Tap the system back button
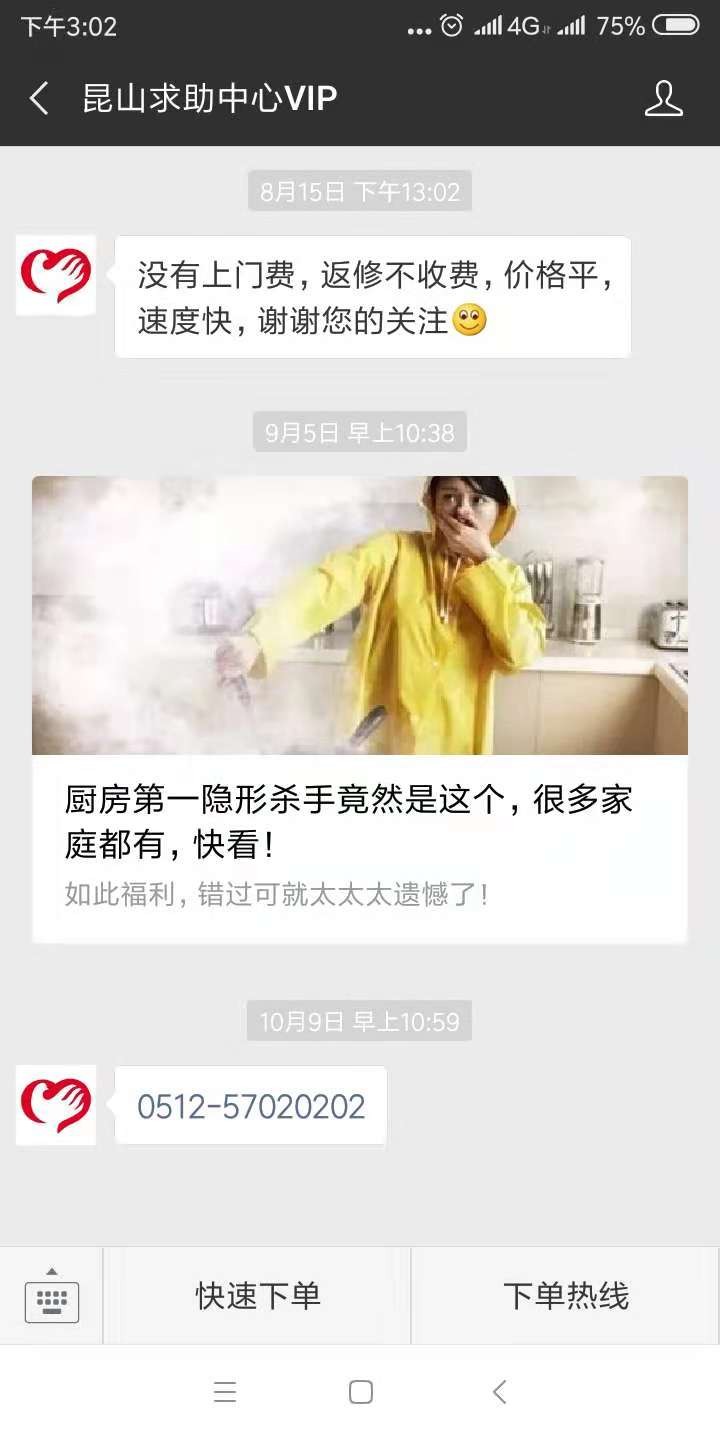Image resolution: width=720 pixels, height=1440 pixels. click(500, 1392)
